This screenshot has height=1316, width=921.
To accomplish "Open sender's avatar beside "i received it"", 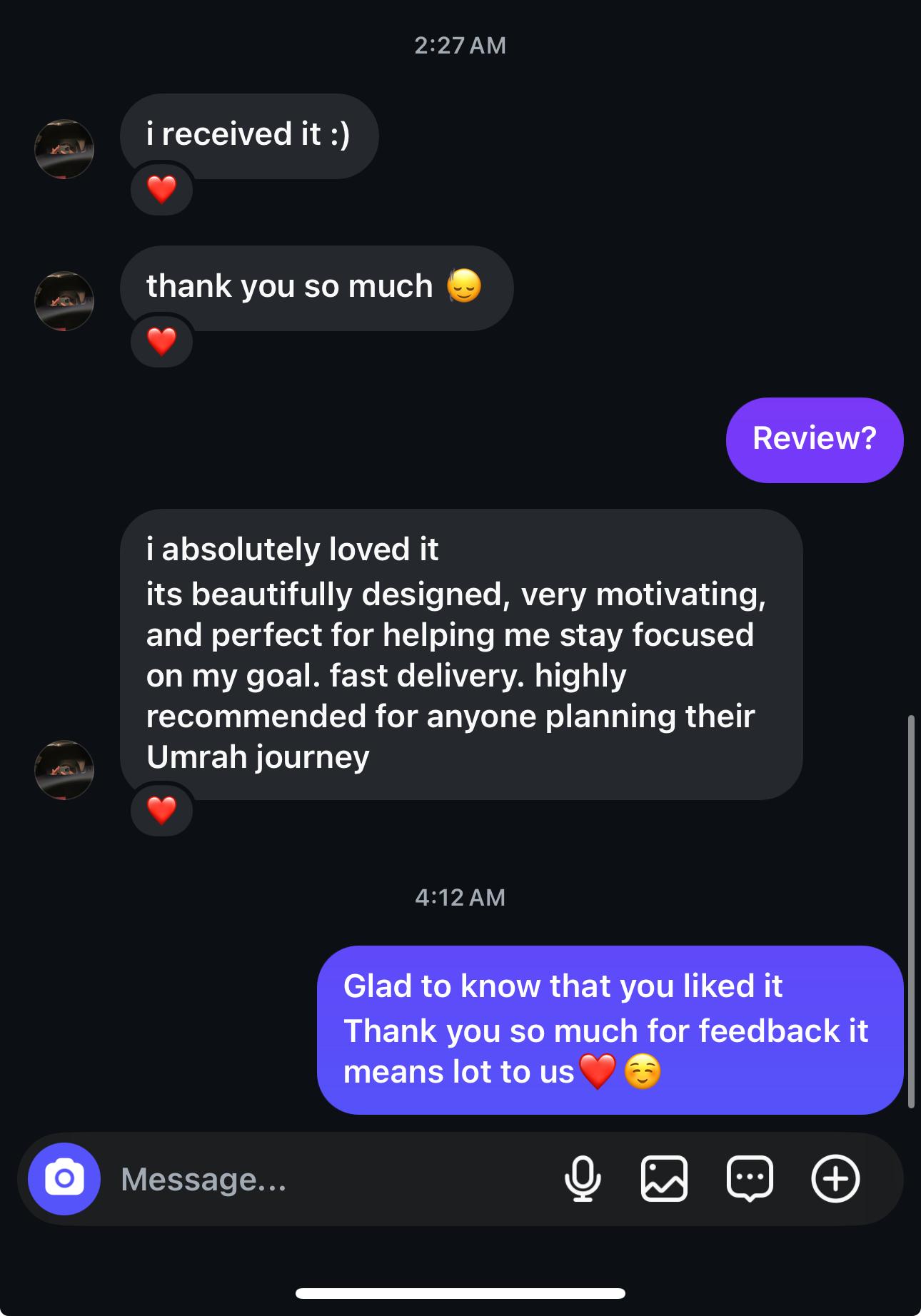I will pyautogui.click(x=64, y=149).
